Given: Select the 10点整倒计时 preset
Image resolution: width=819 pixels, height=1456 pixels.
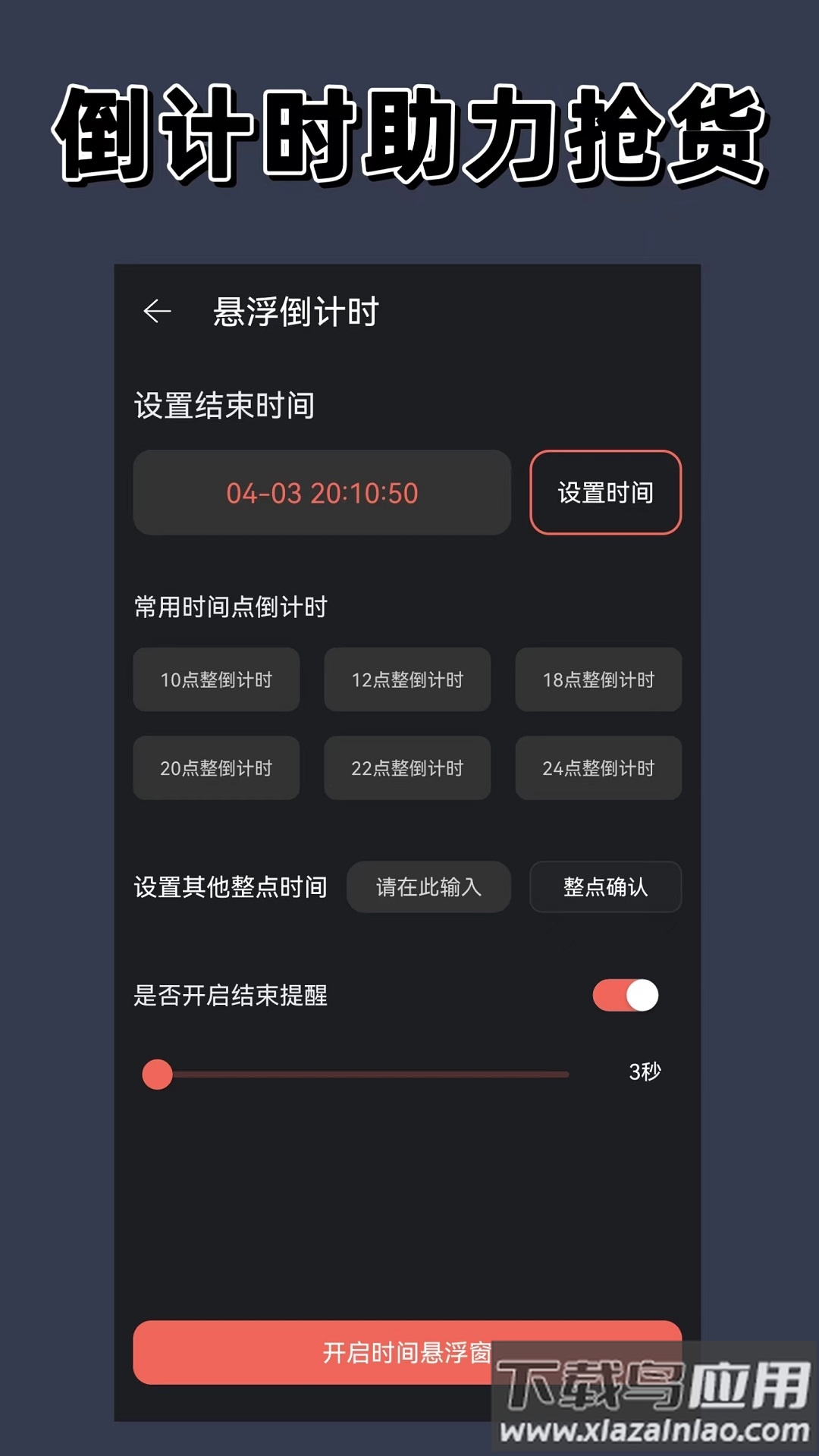Looking at the screenshot, I should tap(215, 680).
